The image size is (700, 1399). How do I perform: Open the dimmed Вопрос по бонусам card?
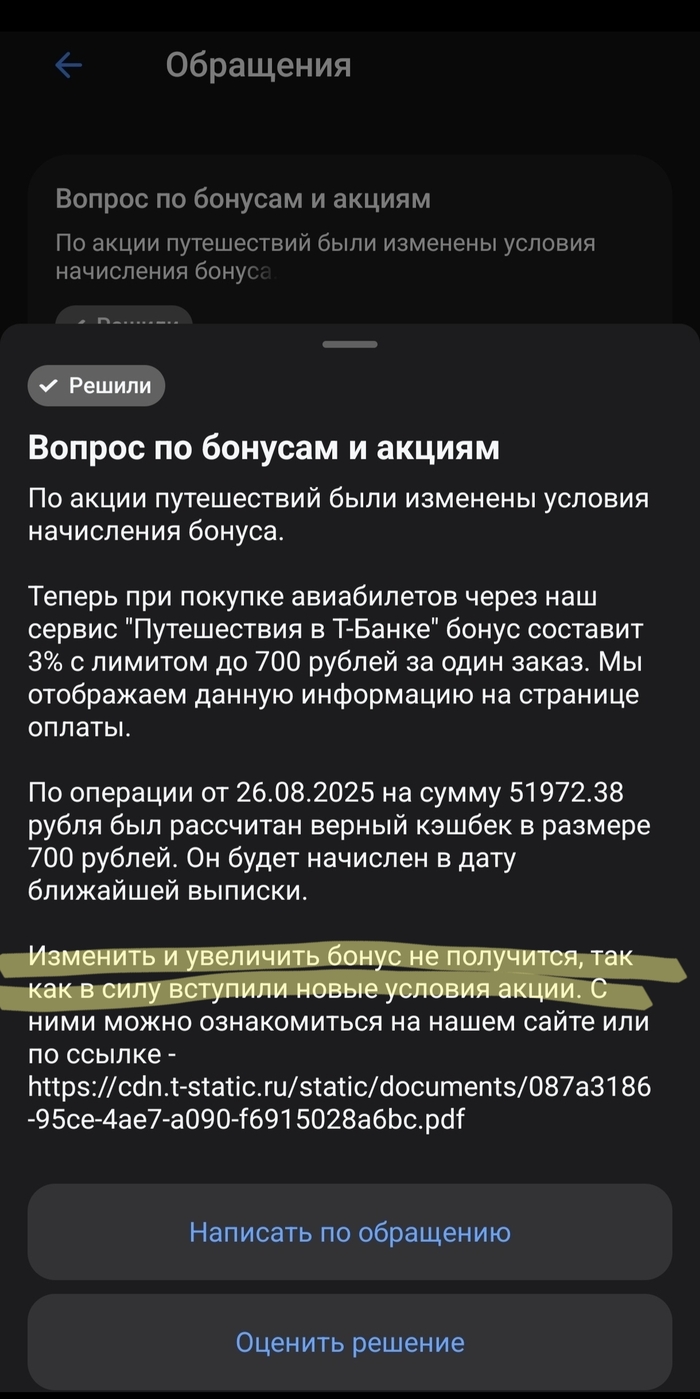click(x=348, y=236)
